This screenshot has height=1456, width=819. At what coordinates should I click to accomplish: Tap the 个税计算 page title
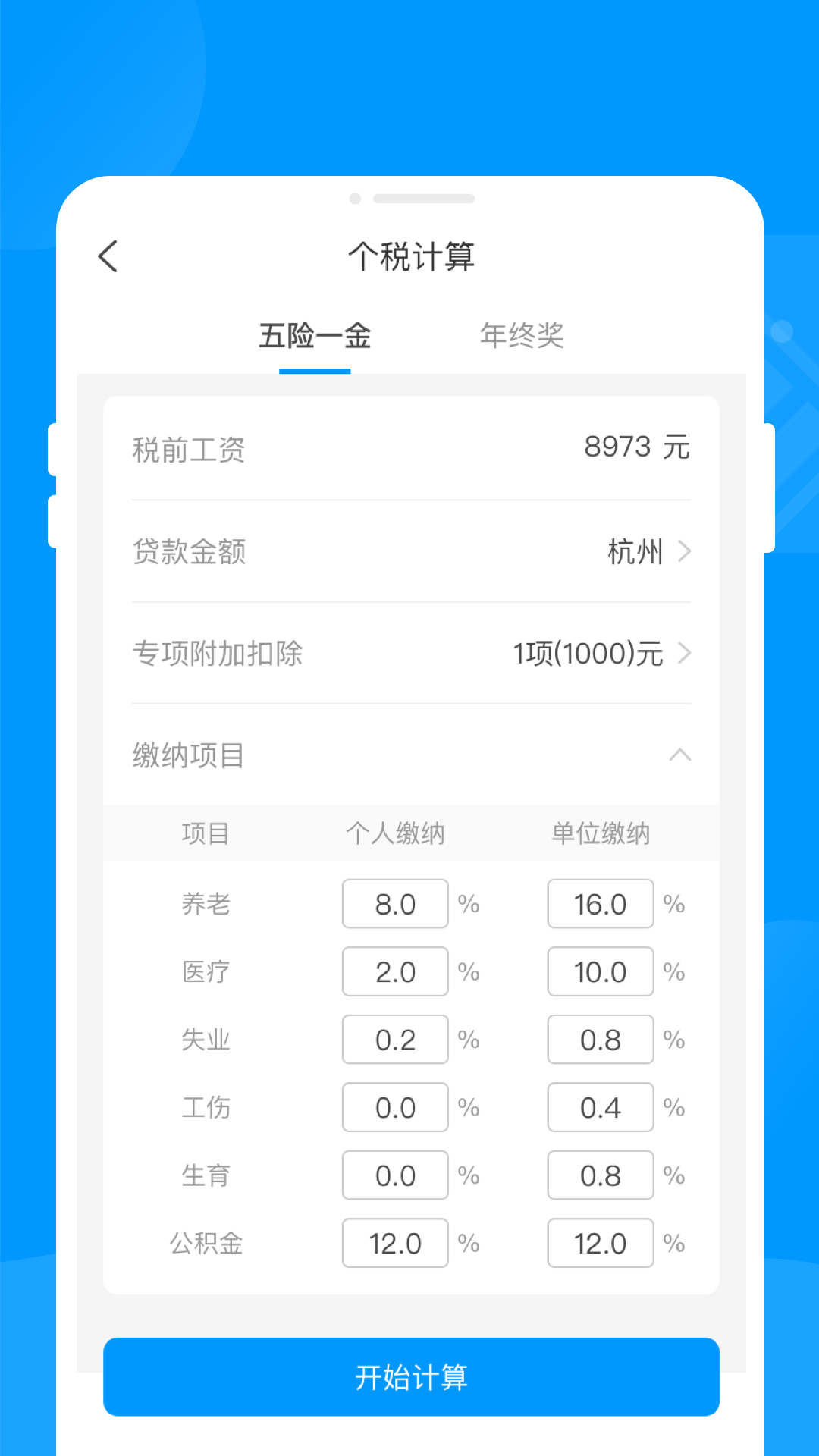[x=411, y=256]
